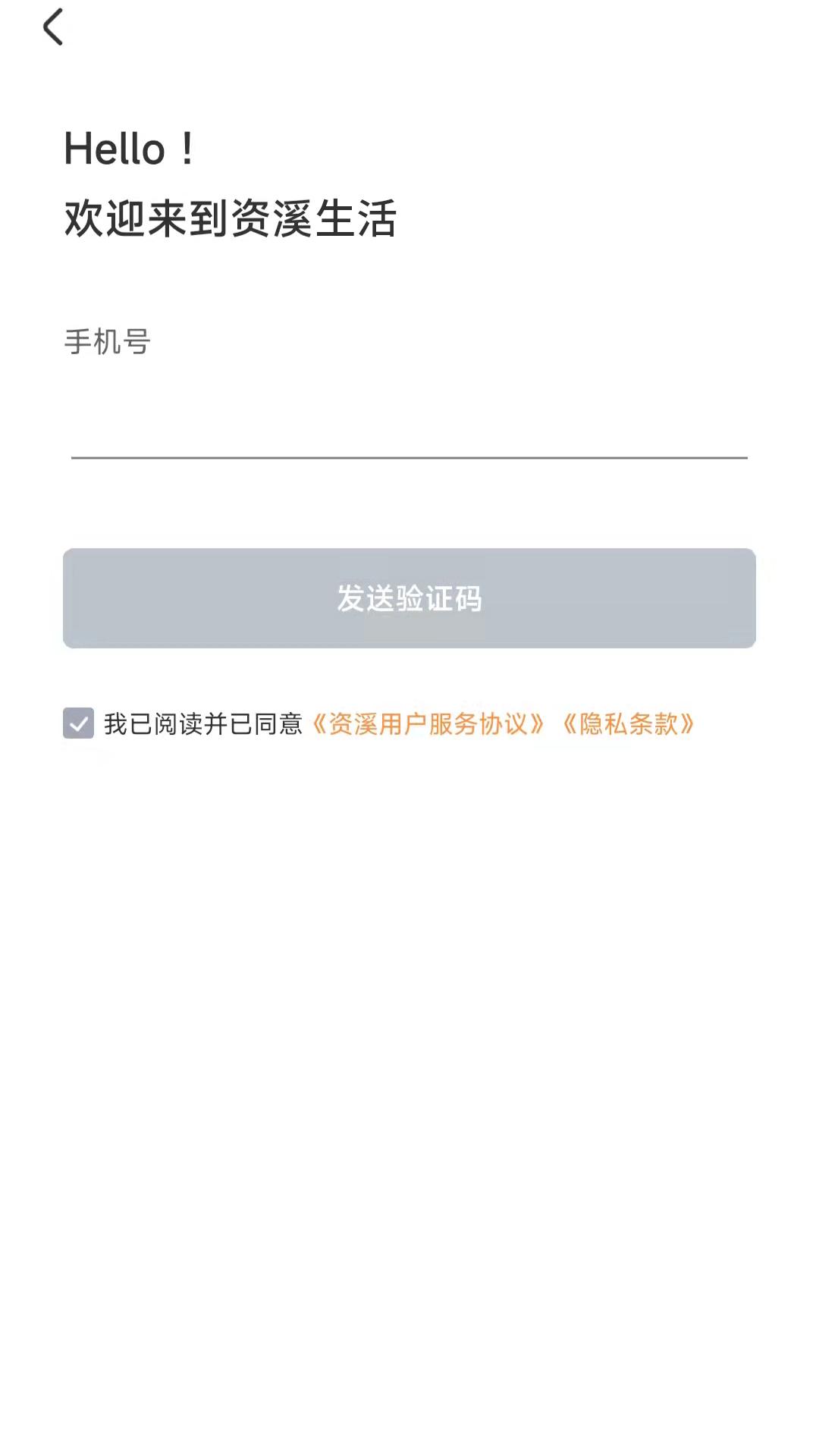This screenshot has height=1456, width=819.
Task: Focus the 手机号 phone number field
Action: (409, 425)
